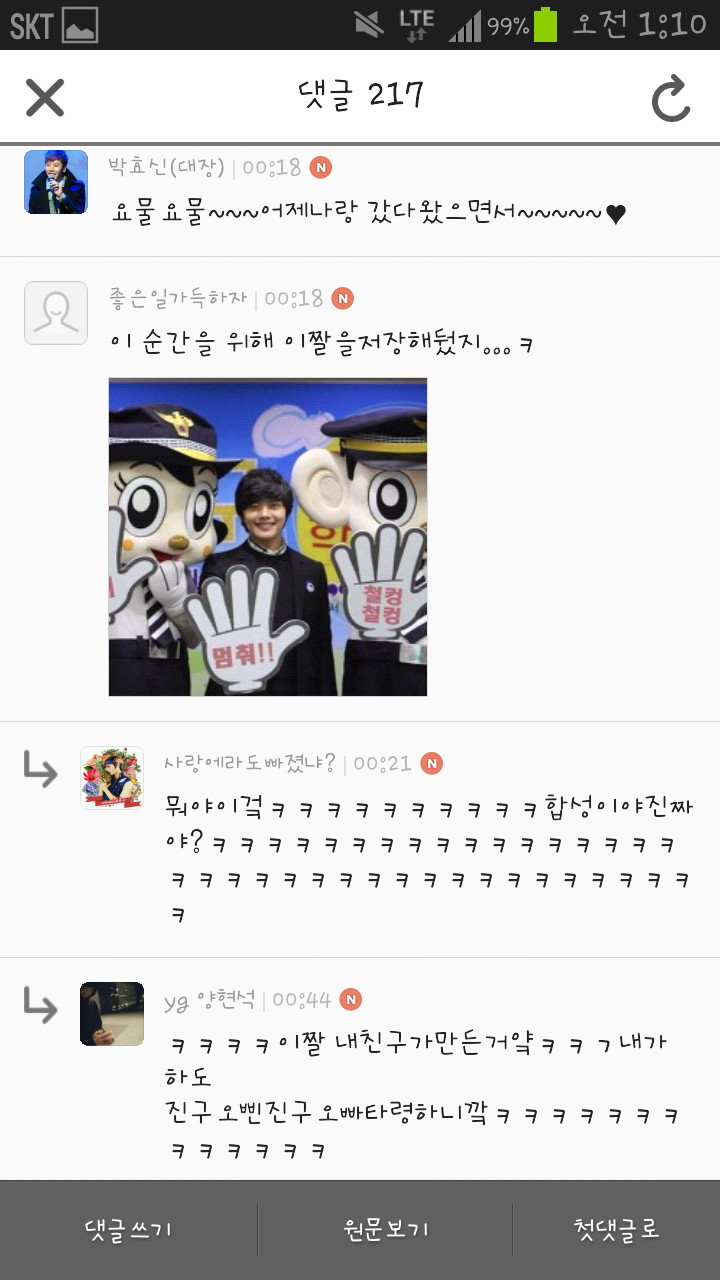Open 좋은일가득하자's default avatar profile
720x1280 pixels.
tap(56, 313)
